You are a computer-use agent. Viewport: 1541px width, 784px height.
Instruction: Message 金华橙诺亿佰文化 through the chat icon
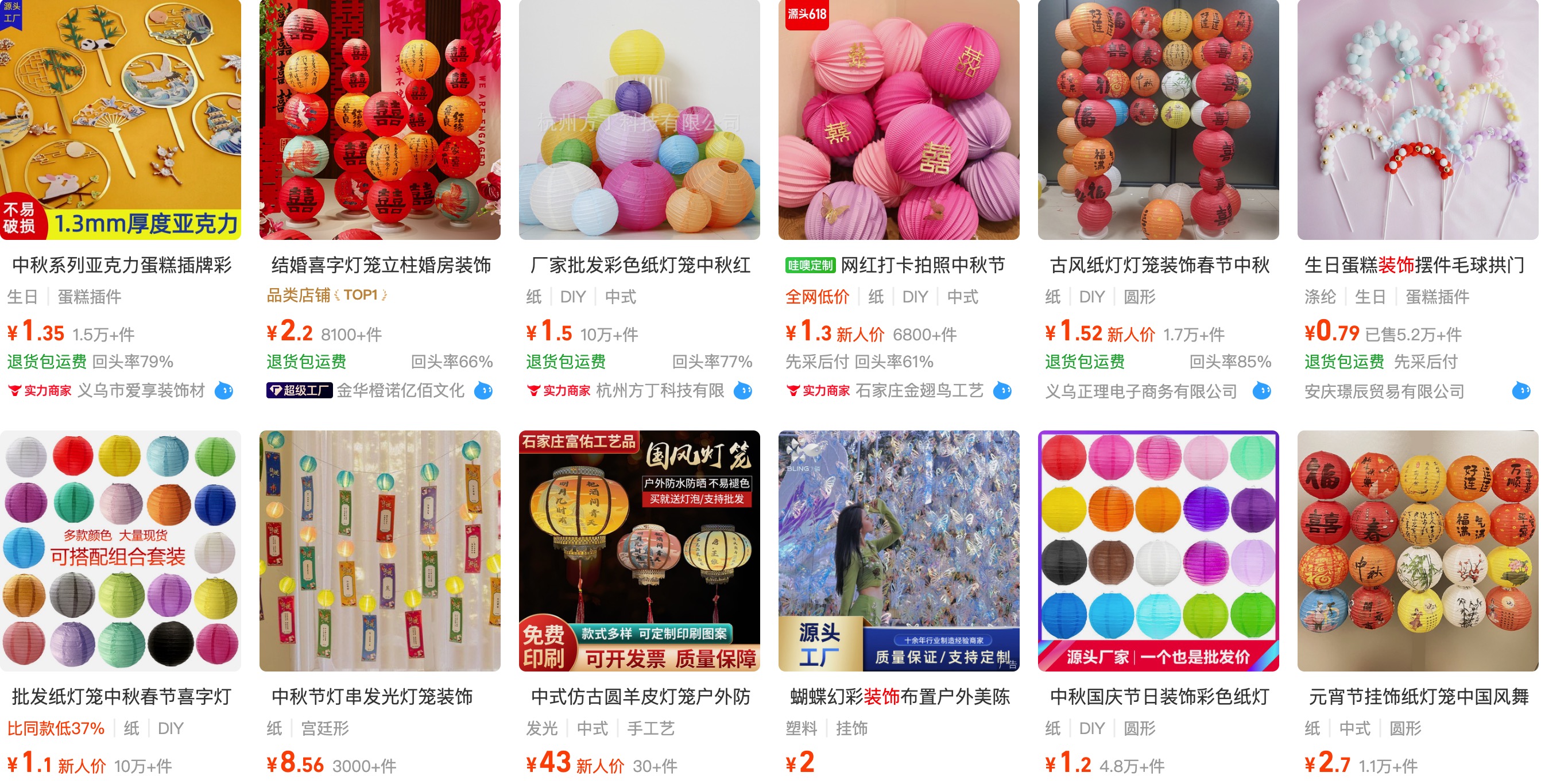tap(483, 391)
